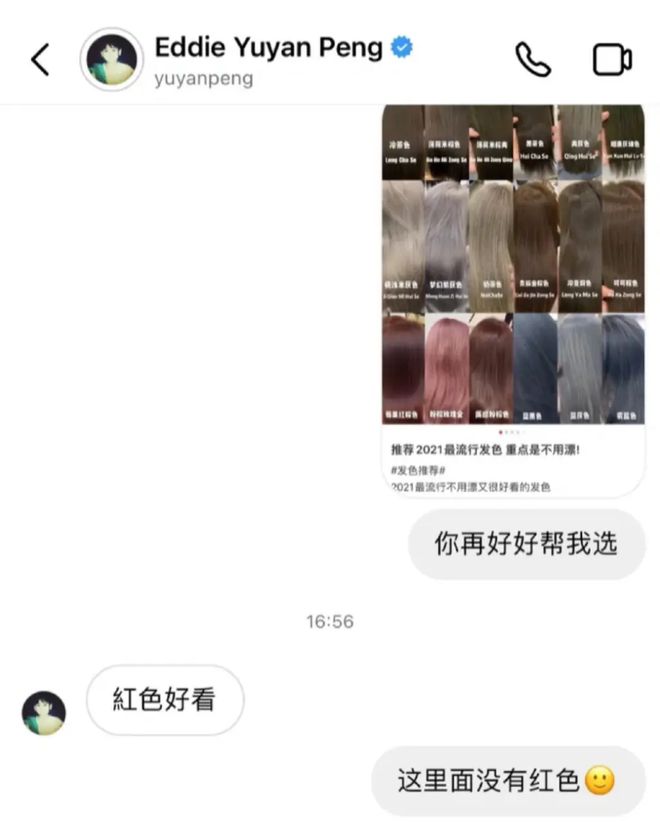Image resolution: width=660 pixels, height=823 pixels.
Task: Start a voice call with Eddie
Action: coord(533,60)
